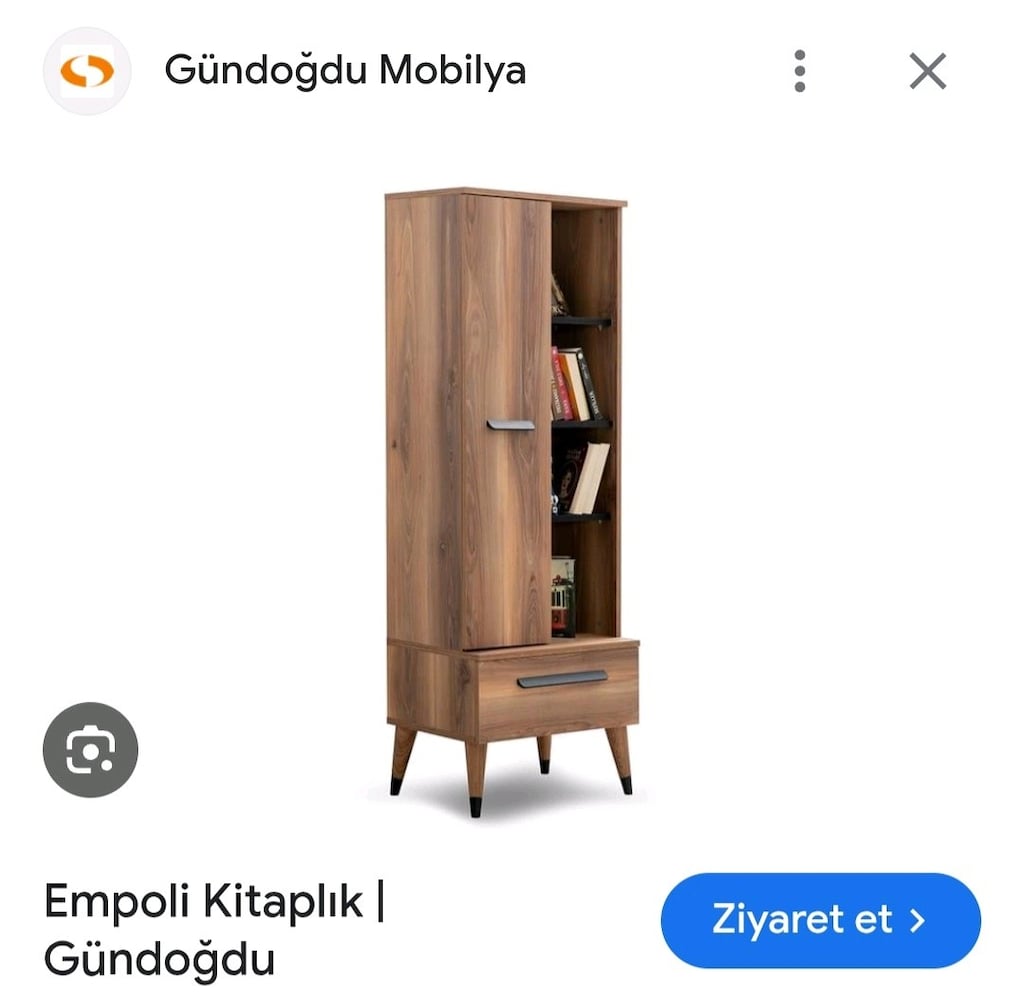
Task: Close the image viewer
Action: point(927,71)
